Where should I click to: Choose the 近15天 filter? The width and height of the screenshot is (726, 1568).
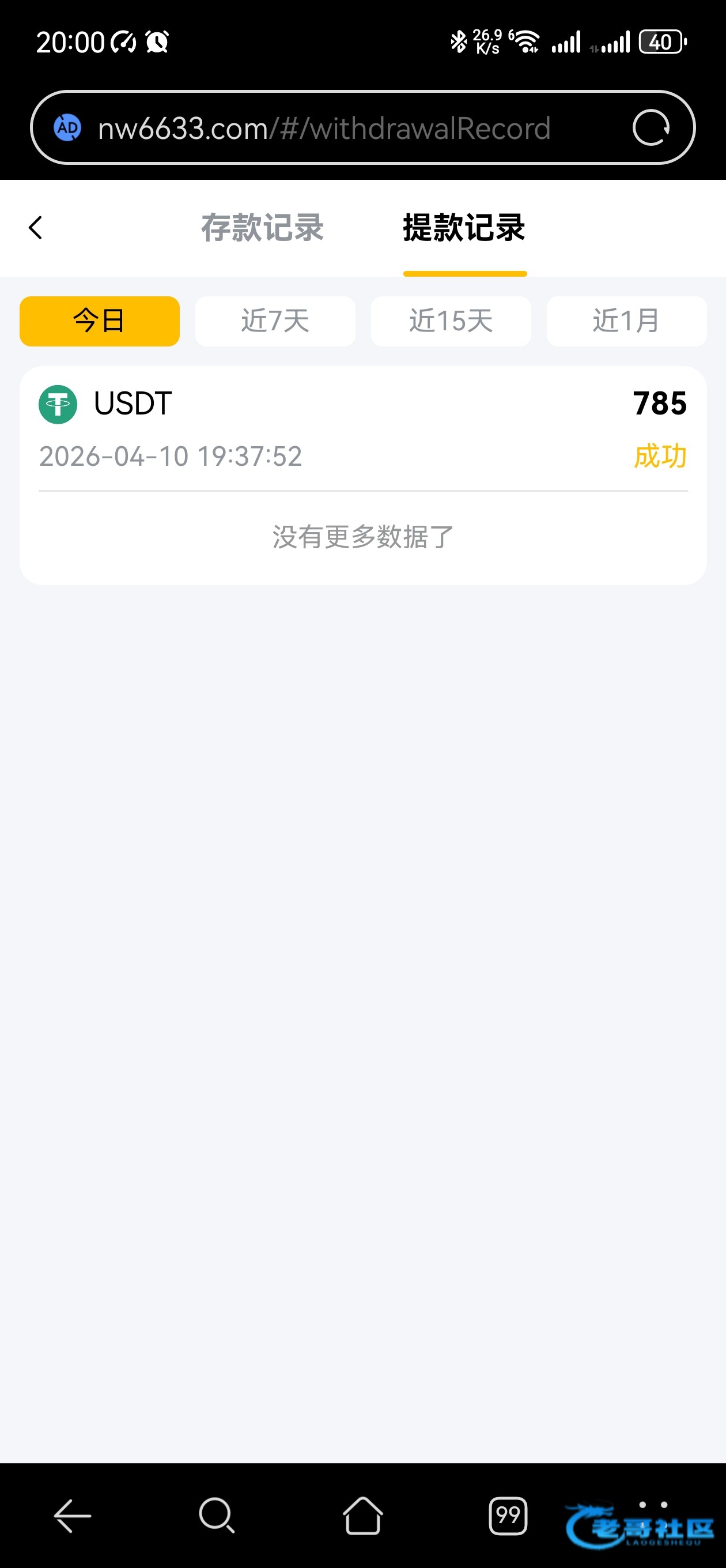(x=451, y=322)
